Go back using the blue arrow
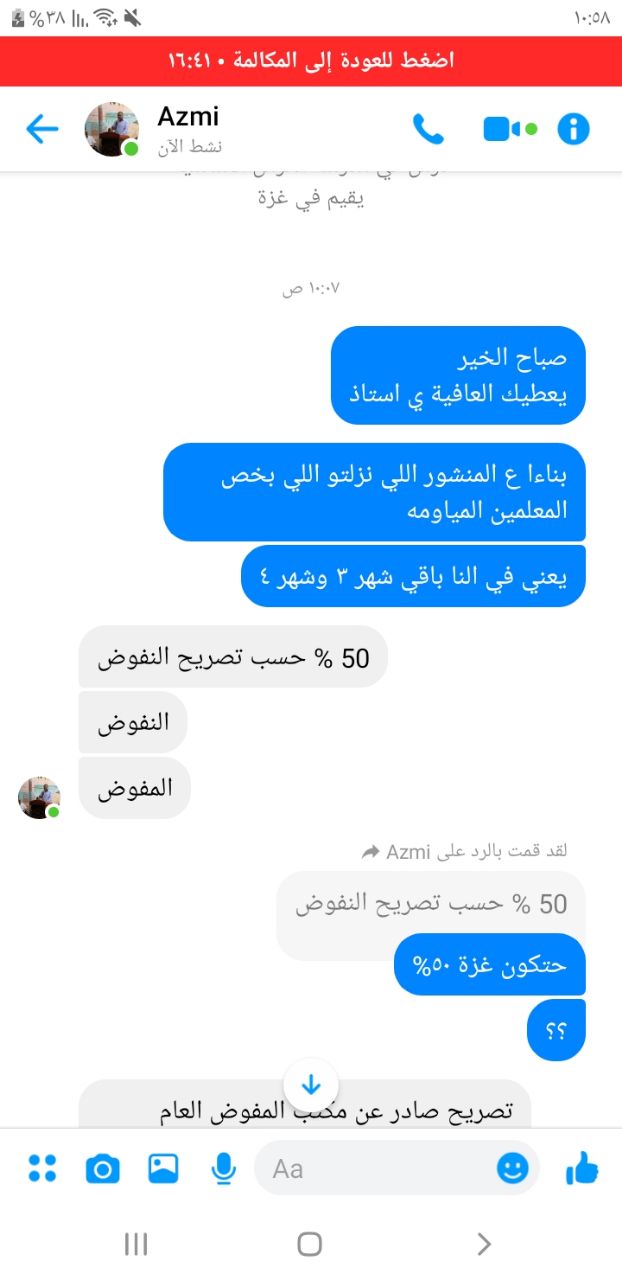The height and width of the screenshot is (1280, 622). coord(42,128)
